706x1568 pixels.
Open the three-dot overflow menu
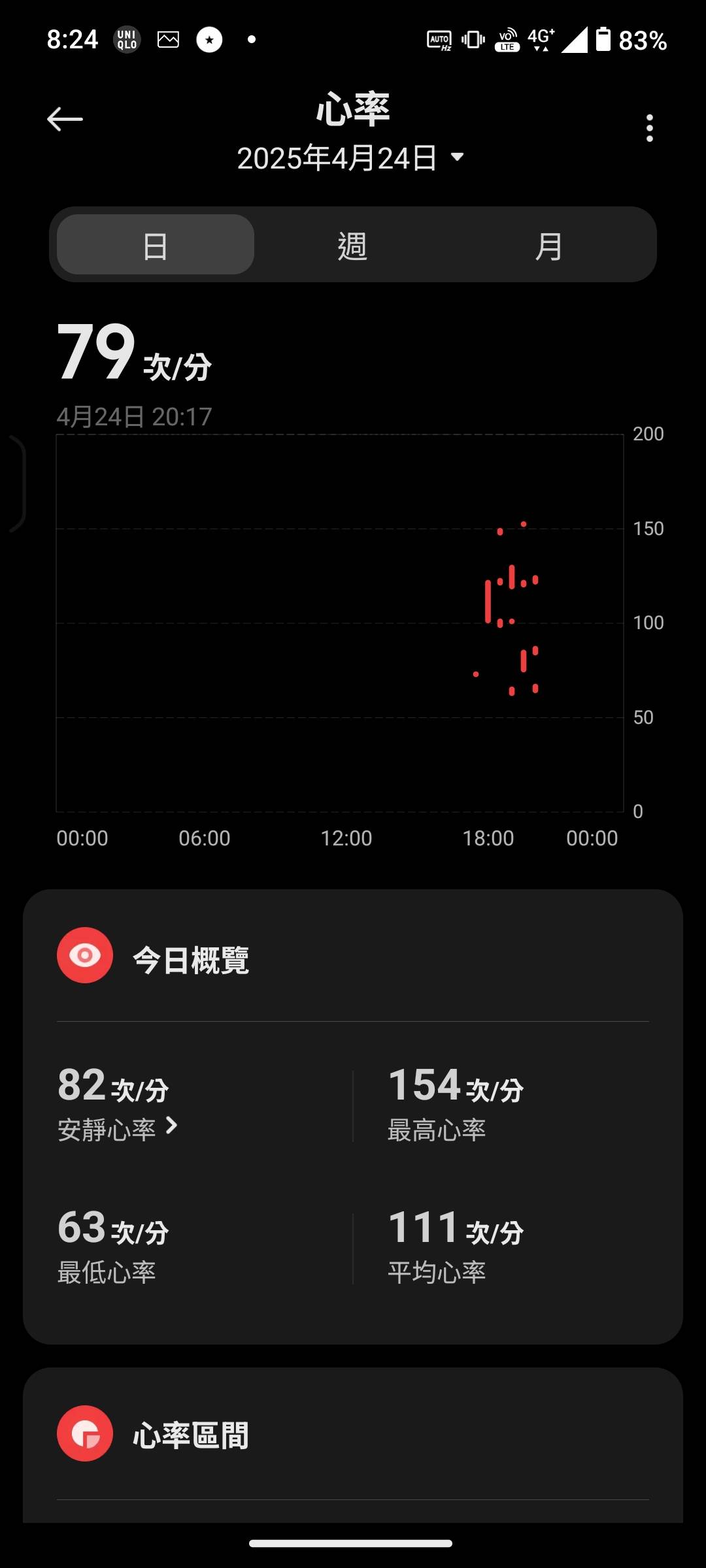[649, 128]
